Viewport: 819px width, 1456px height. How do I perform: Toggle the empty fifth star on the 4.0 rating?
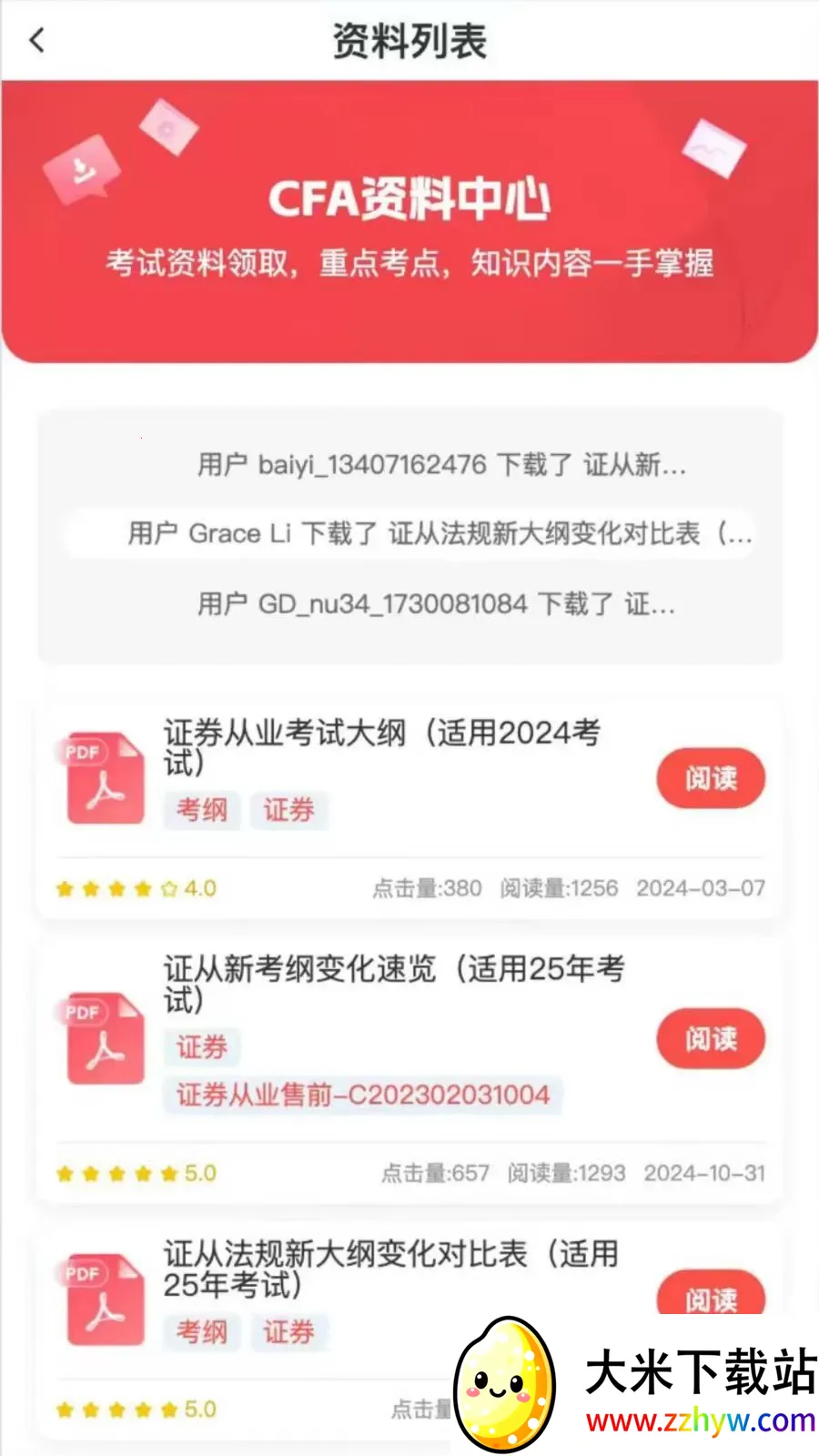[x=169, y=889]
